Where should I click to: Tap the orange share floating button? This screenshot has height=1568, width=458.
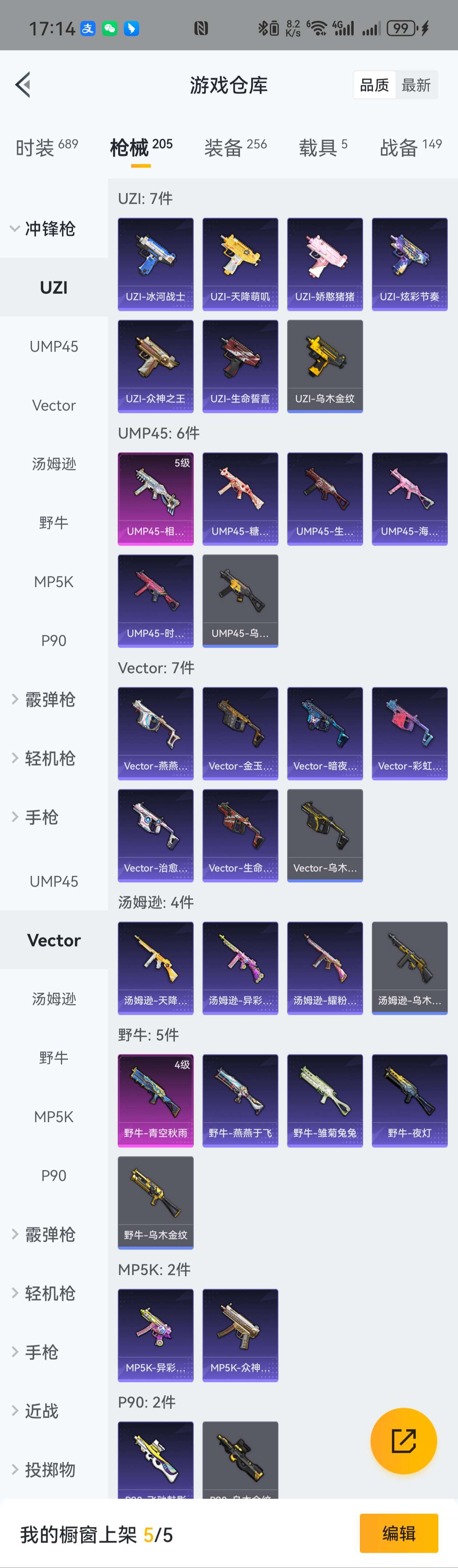tap(403, 1441)
